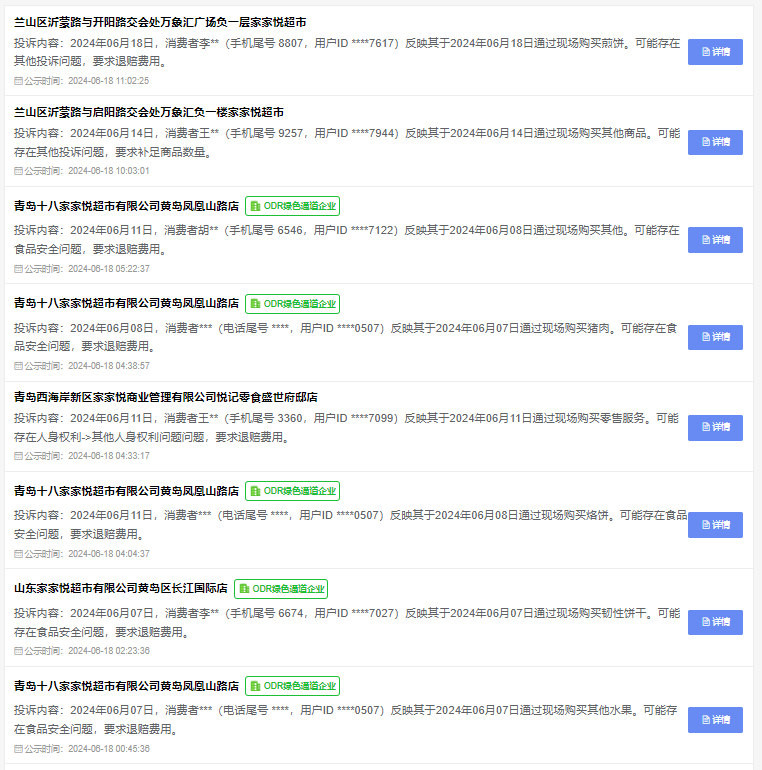Open 详情 for 胡**'s food safety complaint

[715, 240]
